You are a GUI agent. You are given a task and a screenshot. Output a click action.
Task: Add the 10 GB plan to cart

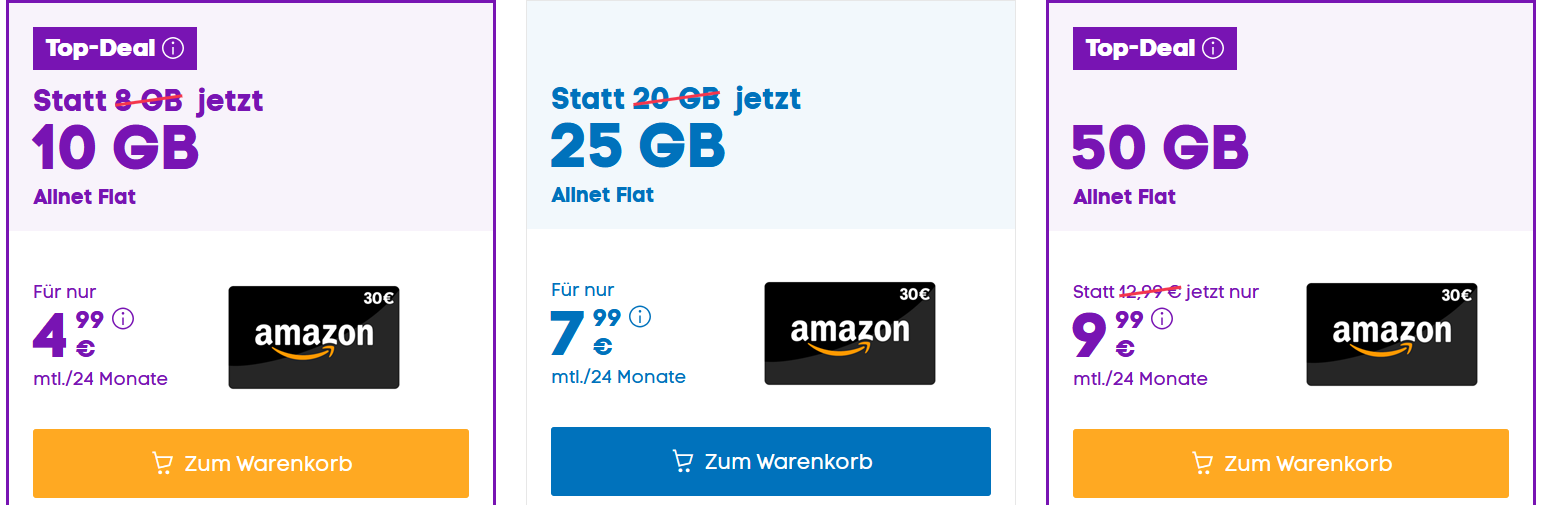pyautogui.click(x=250, y=464)
